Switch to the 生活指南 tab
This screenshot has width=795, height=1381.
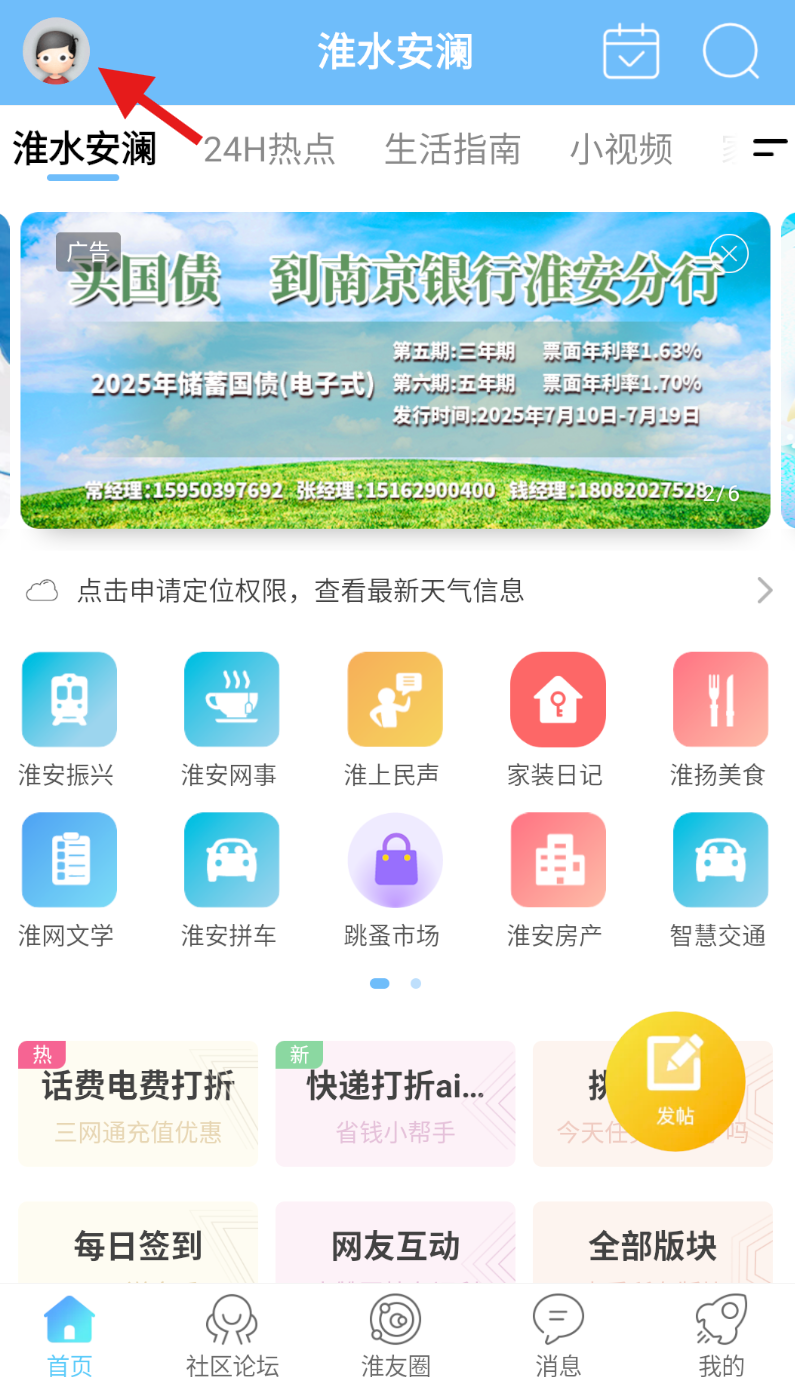(x=452, y=150)
